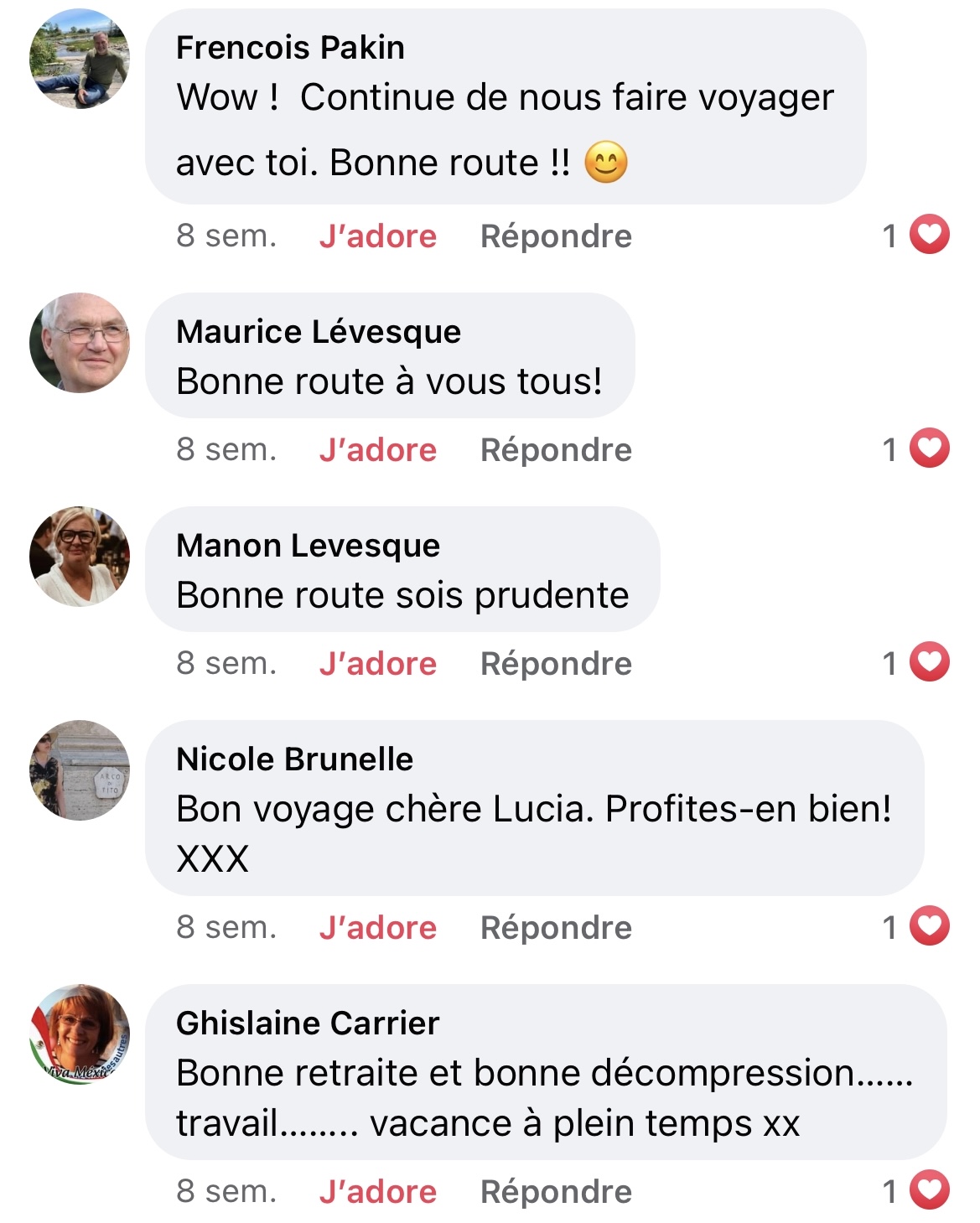Toggle J'adore on Ghislaine Carrier's comment
This screenshot has height=1223, width=980.
(x=377, y=1192)
